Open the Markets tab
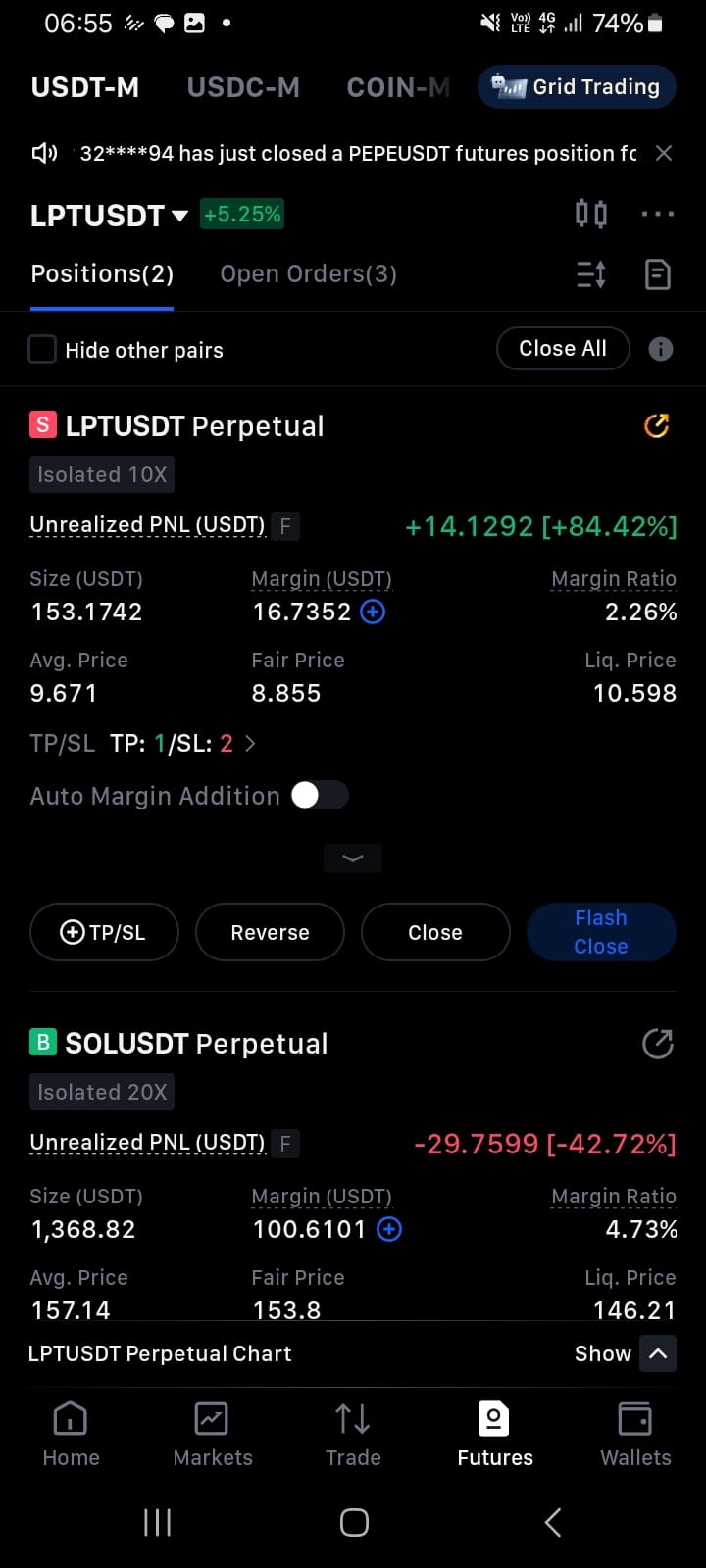The image size is (706, 1568). click(213, 1434)
